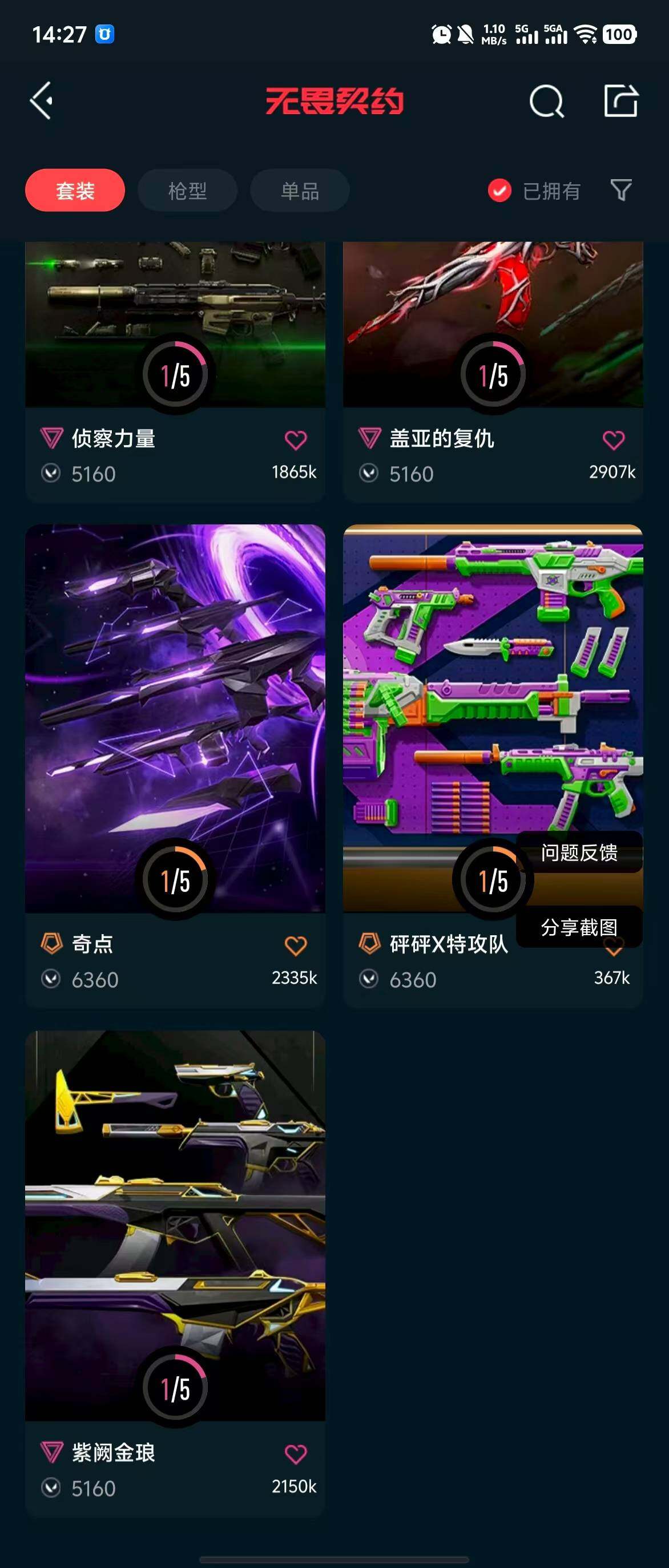Open the search icon
669x1568 pixels.
tap(546, 100)
